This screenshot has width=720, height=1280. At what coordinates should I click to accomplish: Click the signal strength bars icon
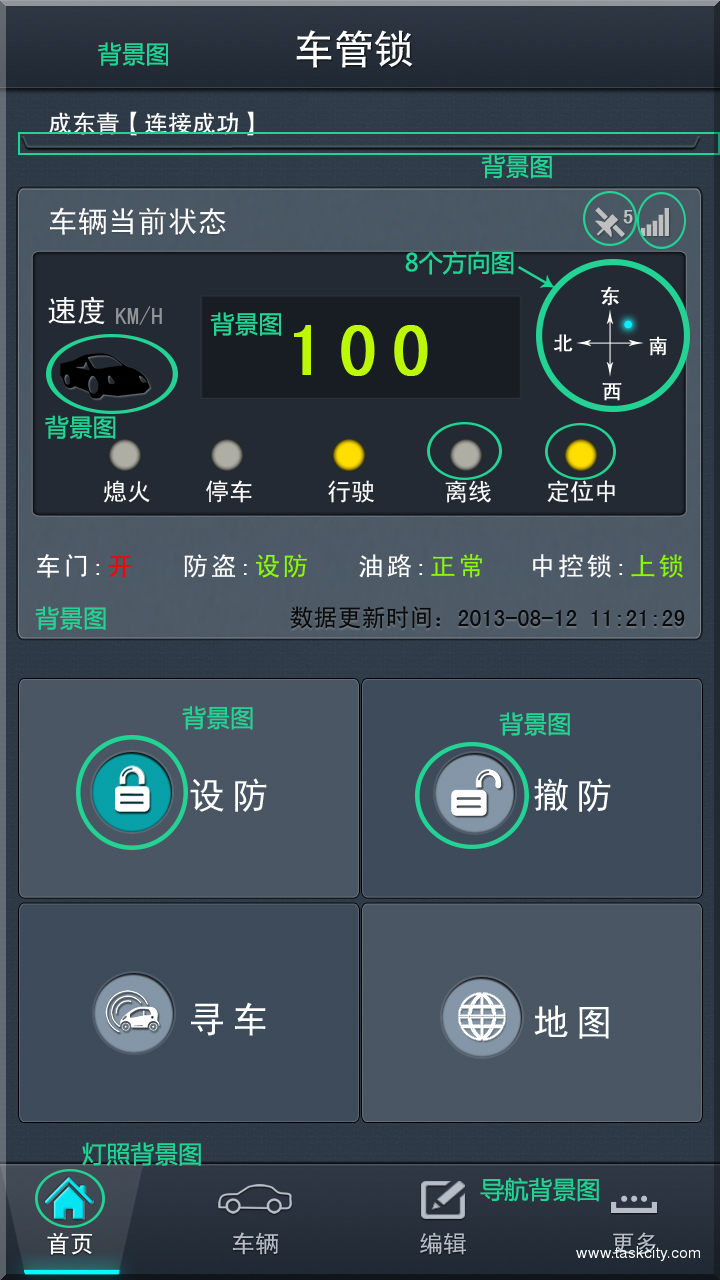coord(660,220)
